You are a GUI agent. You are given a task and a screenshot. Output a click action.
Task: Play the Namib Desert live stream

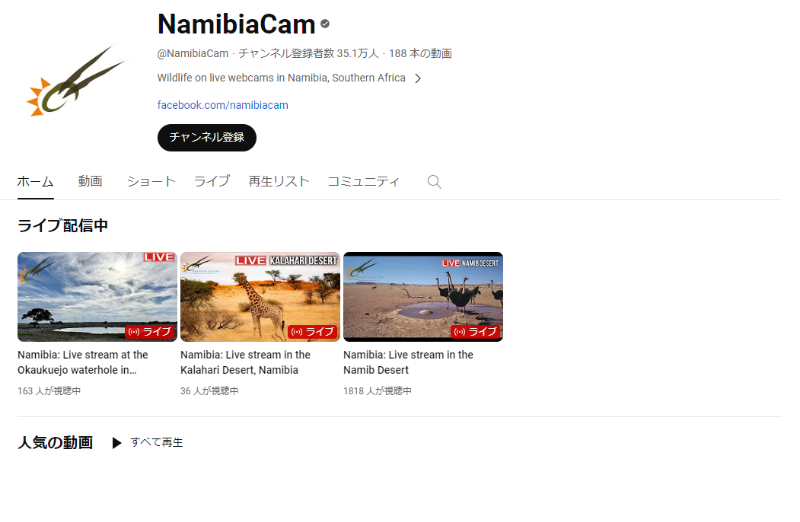click(423, 297)
